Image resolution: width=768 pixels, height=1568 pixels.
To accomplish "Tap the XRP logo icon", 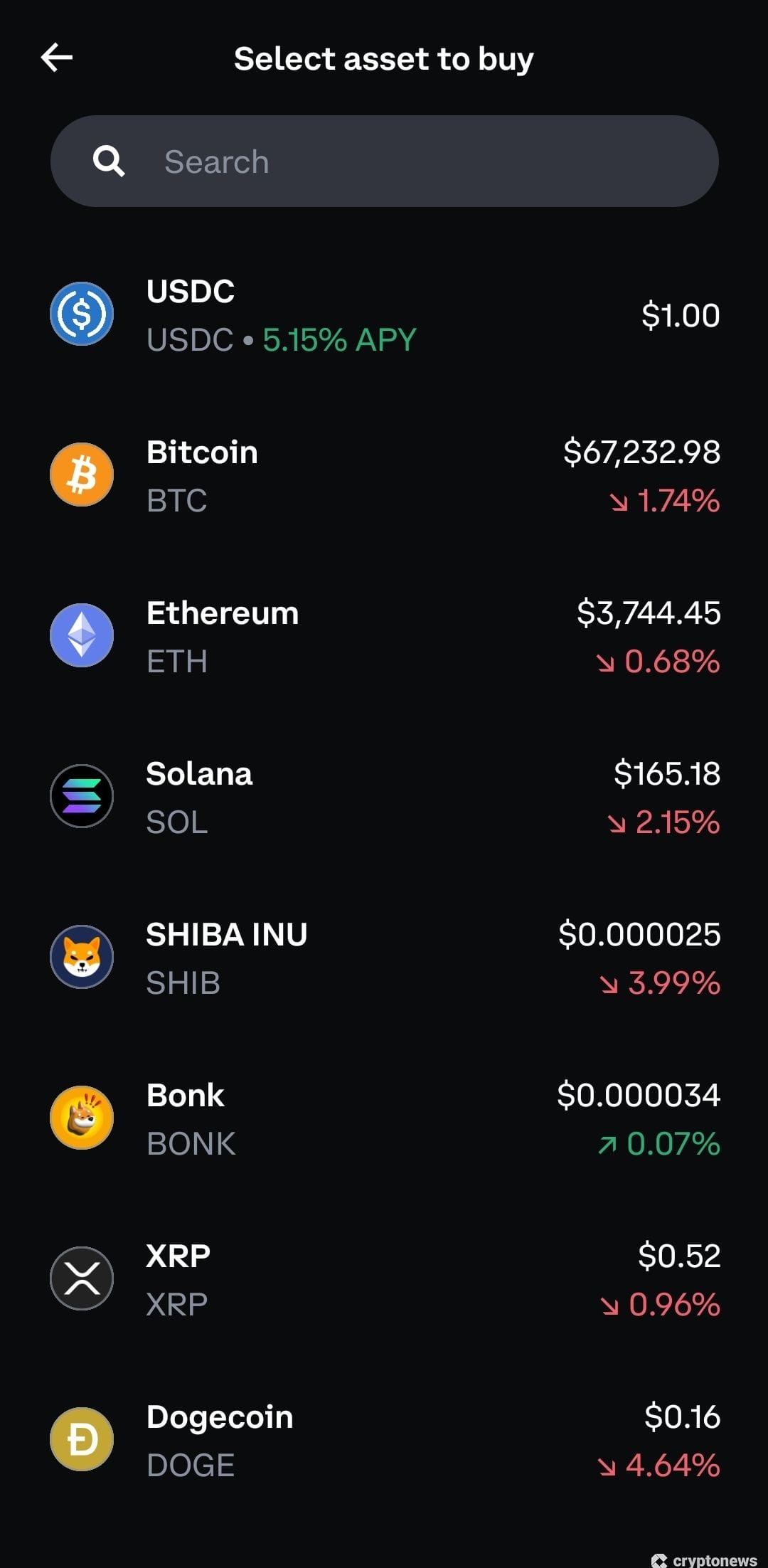I will pos(82,1278).
